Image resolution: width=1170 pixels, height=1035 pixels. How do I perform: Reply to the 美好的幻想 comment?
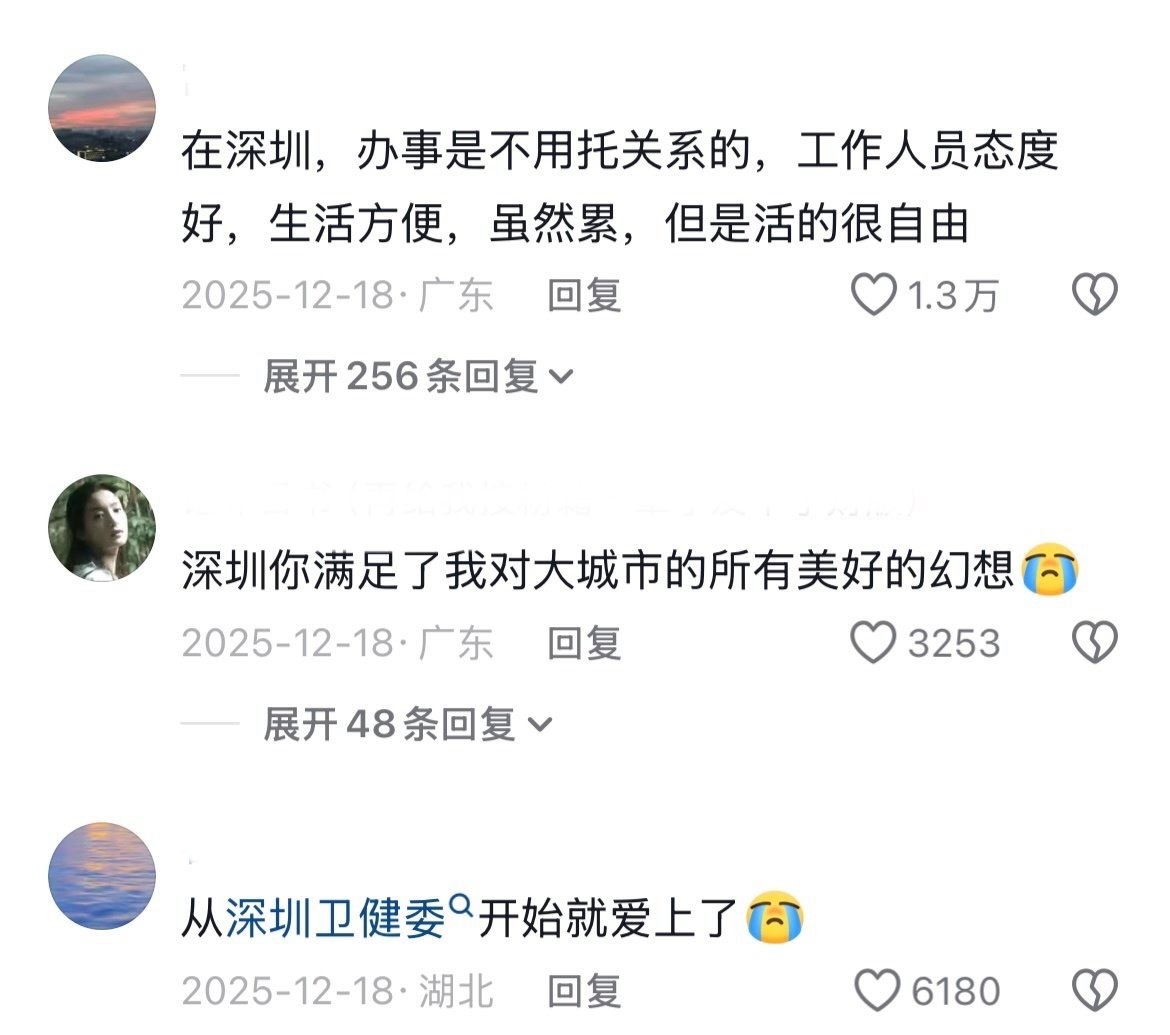click(x=584, y=643)
